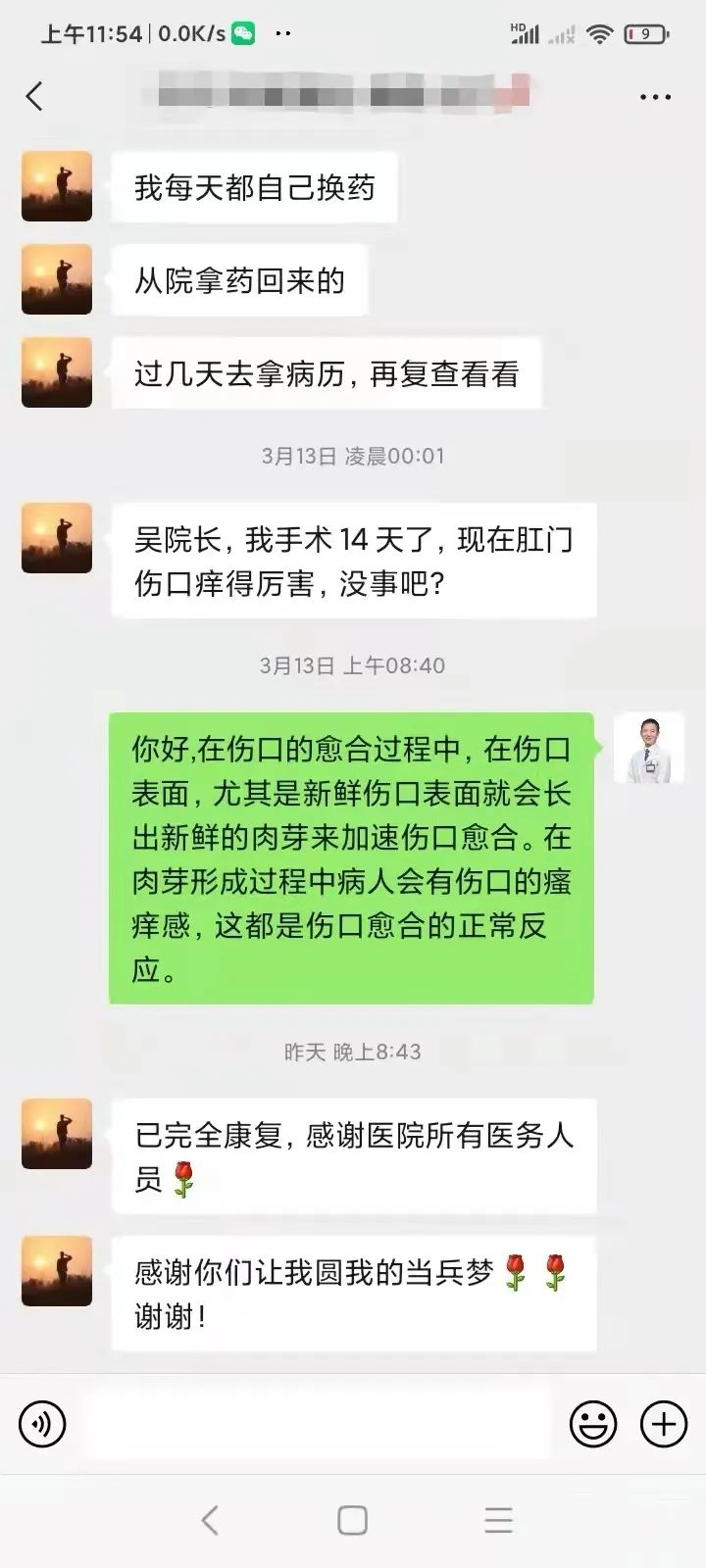Open the system recent apps button
The width and height of the screenshot is (706, 1568).
pyautogui.click(x=498, y=1520)
